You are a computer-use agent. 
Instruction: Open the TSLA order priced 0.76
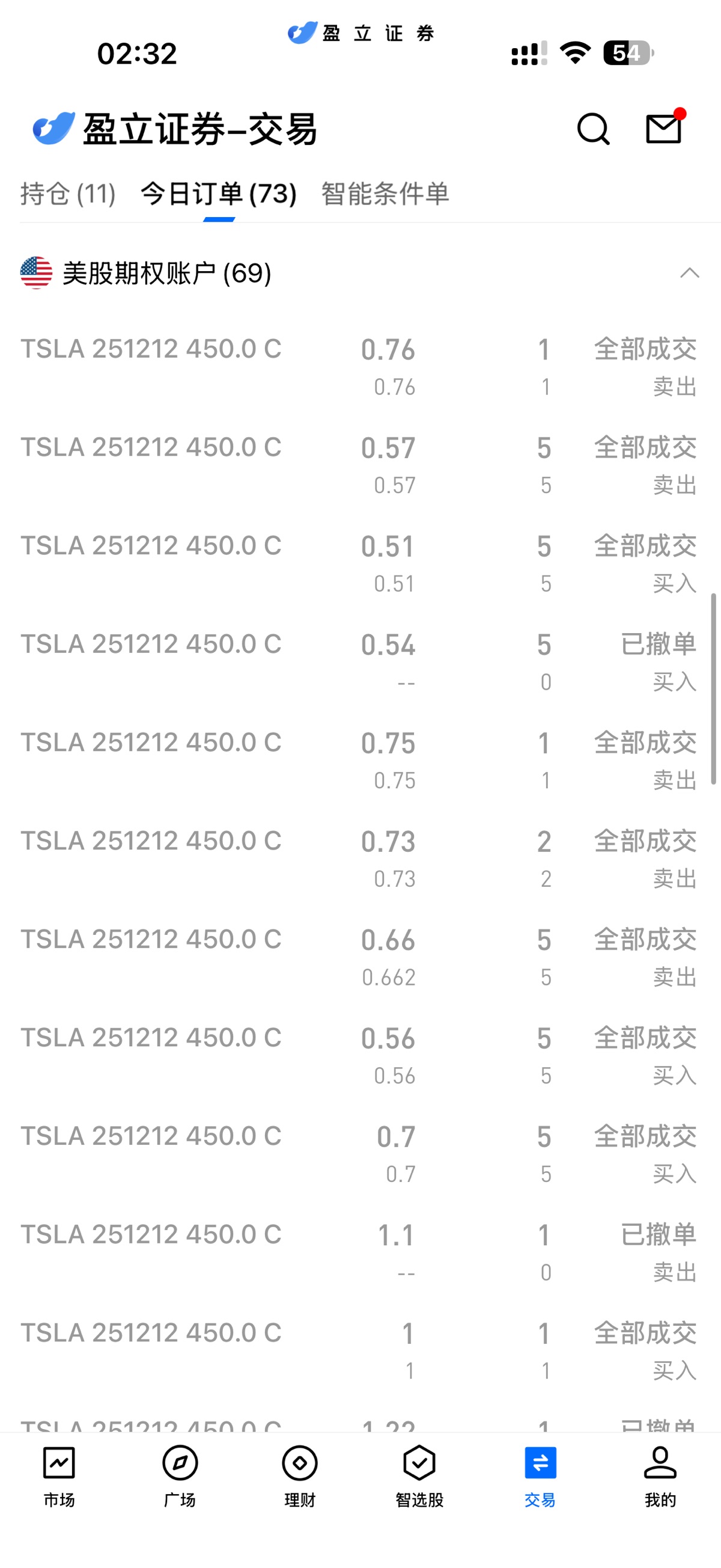coord(359,366)
